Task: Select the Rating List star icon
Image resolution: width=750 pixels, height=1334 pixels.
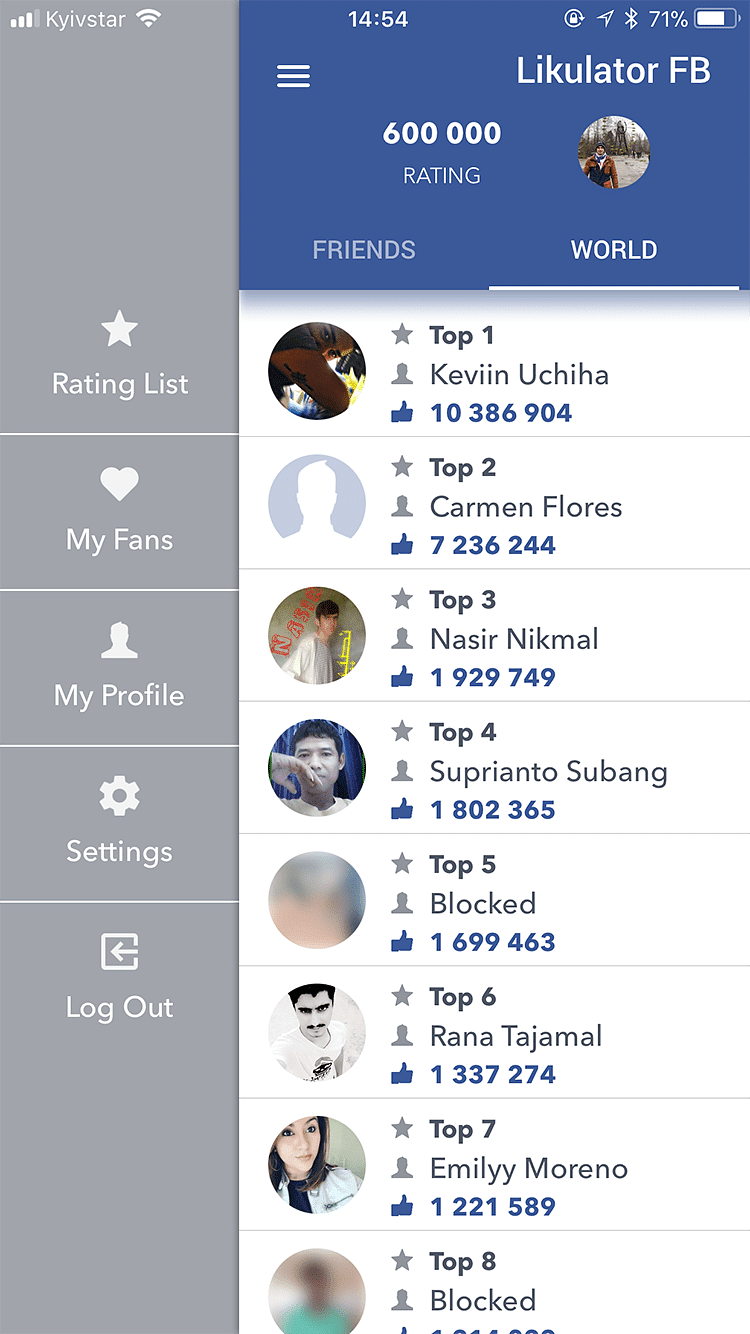Action: 119,329
